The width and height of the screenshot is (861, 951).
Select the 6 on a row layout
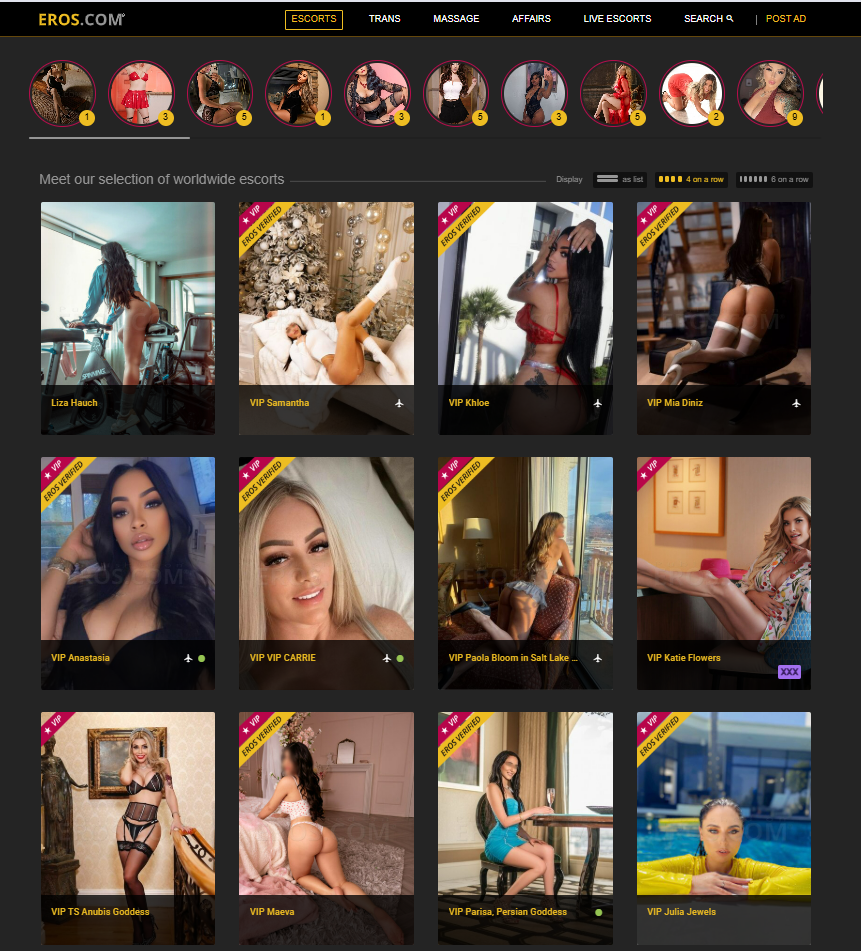click(774, 180)
